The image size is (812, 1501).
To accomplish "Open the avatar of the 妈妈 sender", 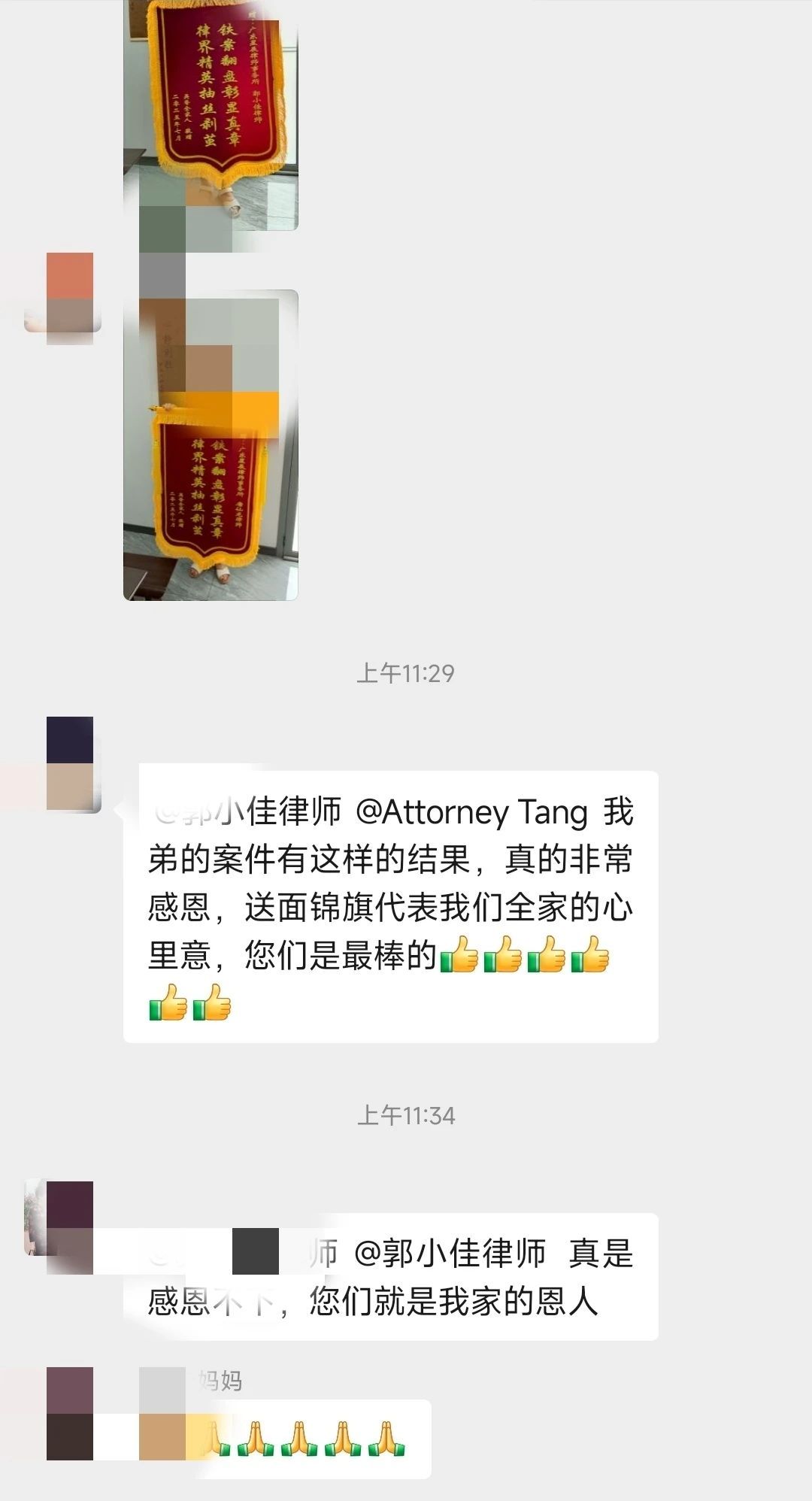I will (70, 1413).
